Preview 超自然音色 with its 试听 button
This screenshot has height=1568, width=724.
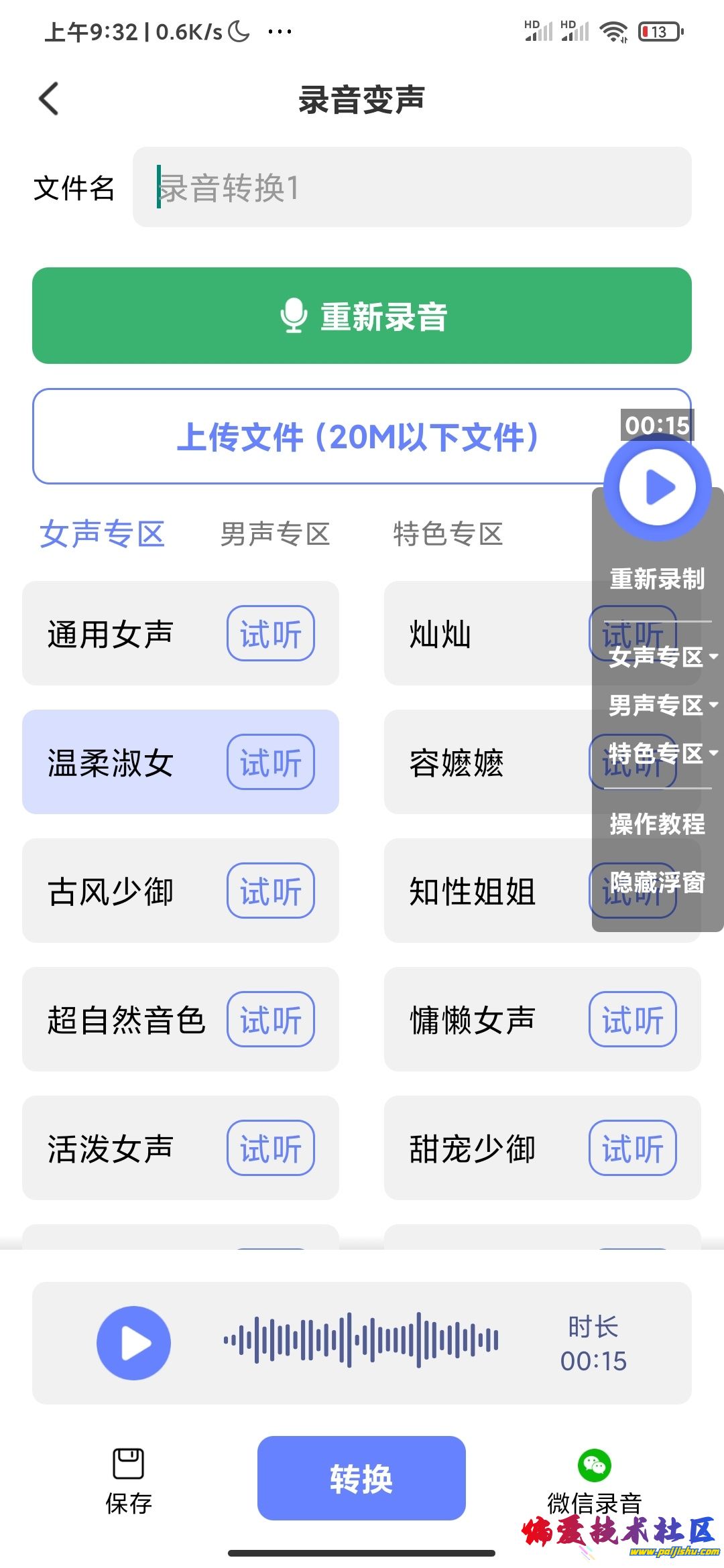coord(271,1020)
